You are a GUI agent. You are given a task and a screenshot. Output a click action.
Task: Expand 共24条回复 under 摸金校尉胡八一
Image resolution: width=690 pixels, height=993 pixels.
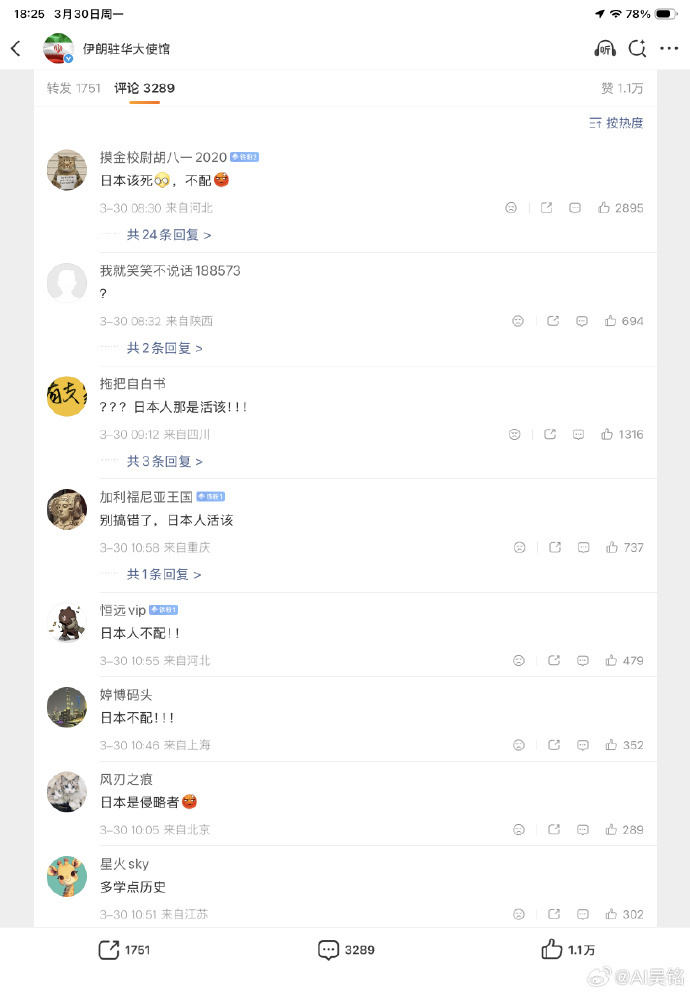(x=169, y=235)
